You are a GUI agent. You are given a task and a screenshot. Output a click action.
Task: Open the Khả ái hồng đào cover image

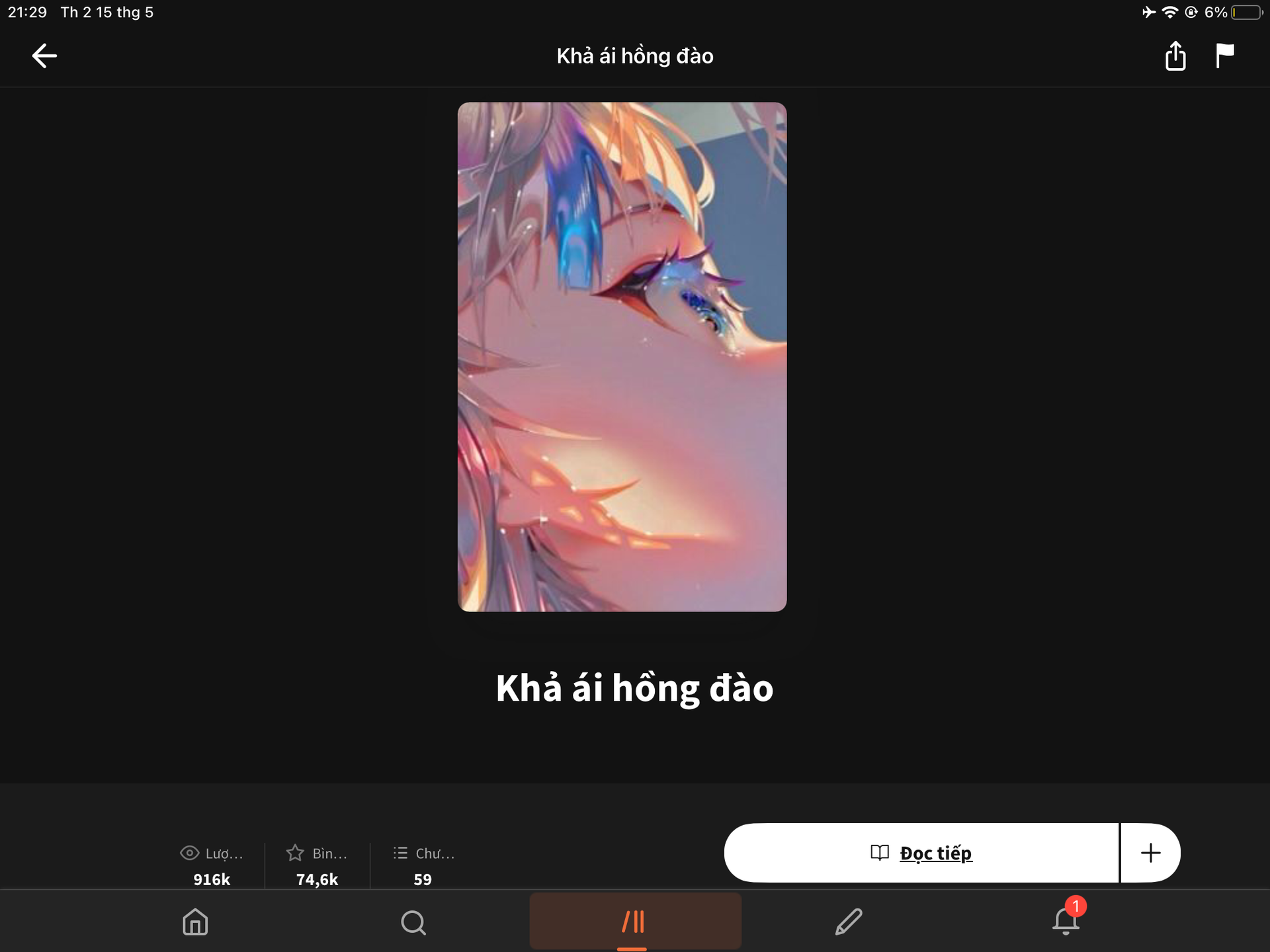pyautogui.click(x=622, y=357)
